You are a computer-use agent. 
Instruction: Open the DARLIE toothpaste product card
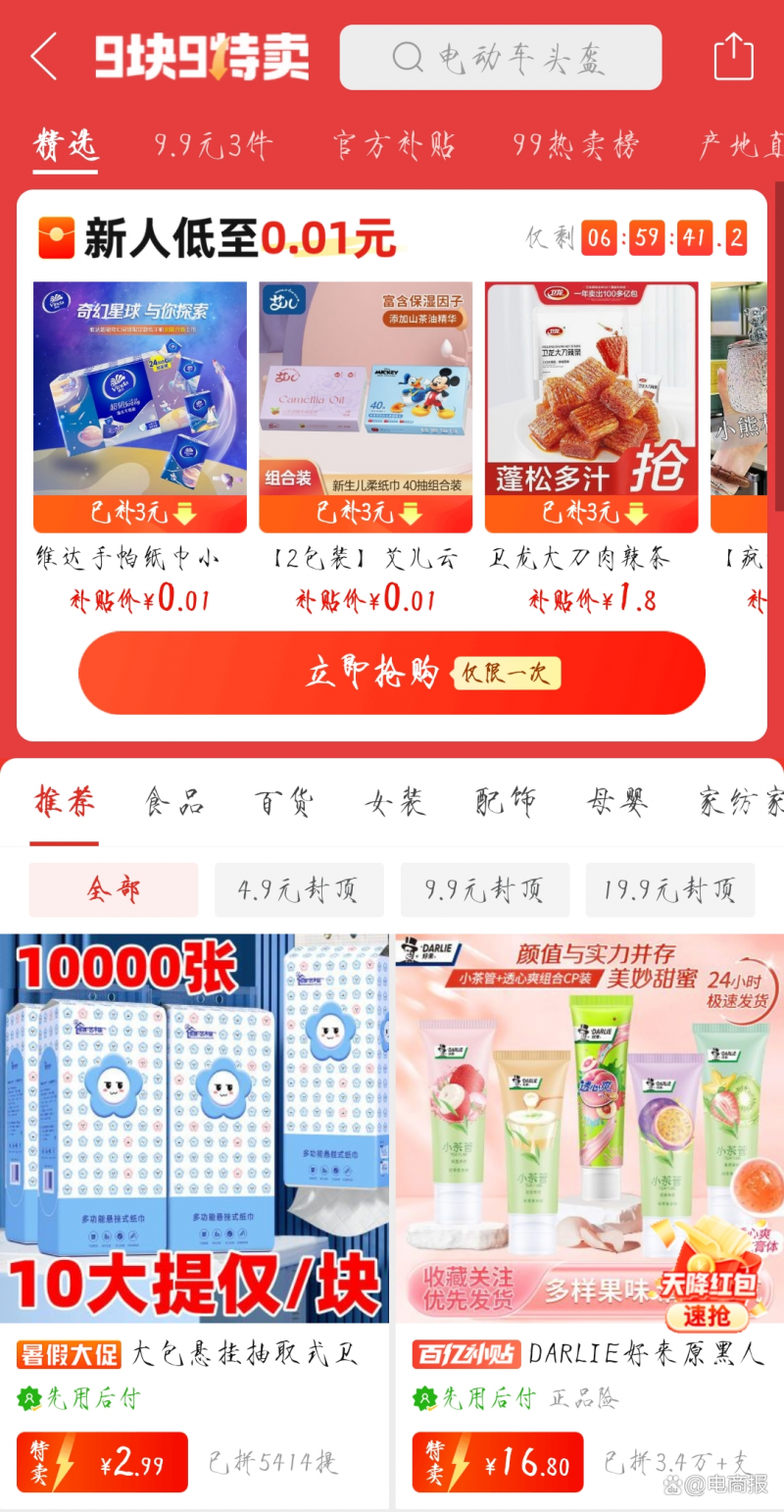tap(589, 1128)
